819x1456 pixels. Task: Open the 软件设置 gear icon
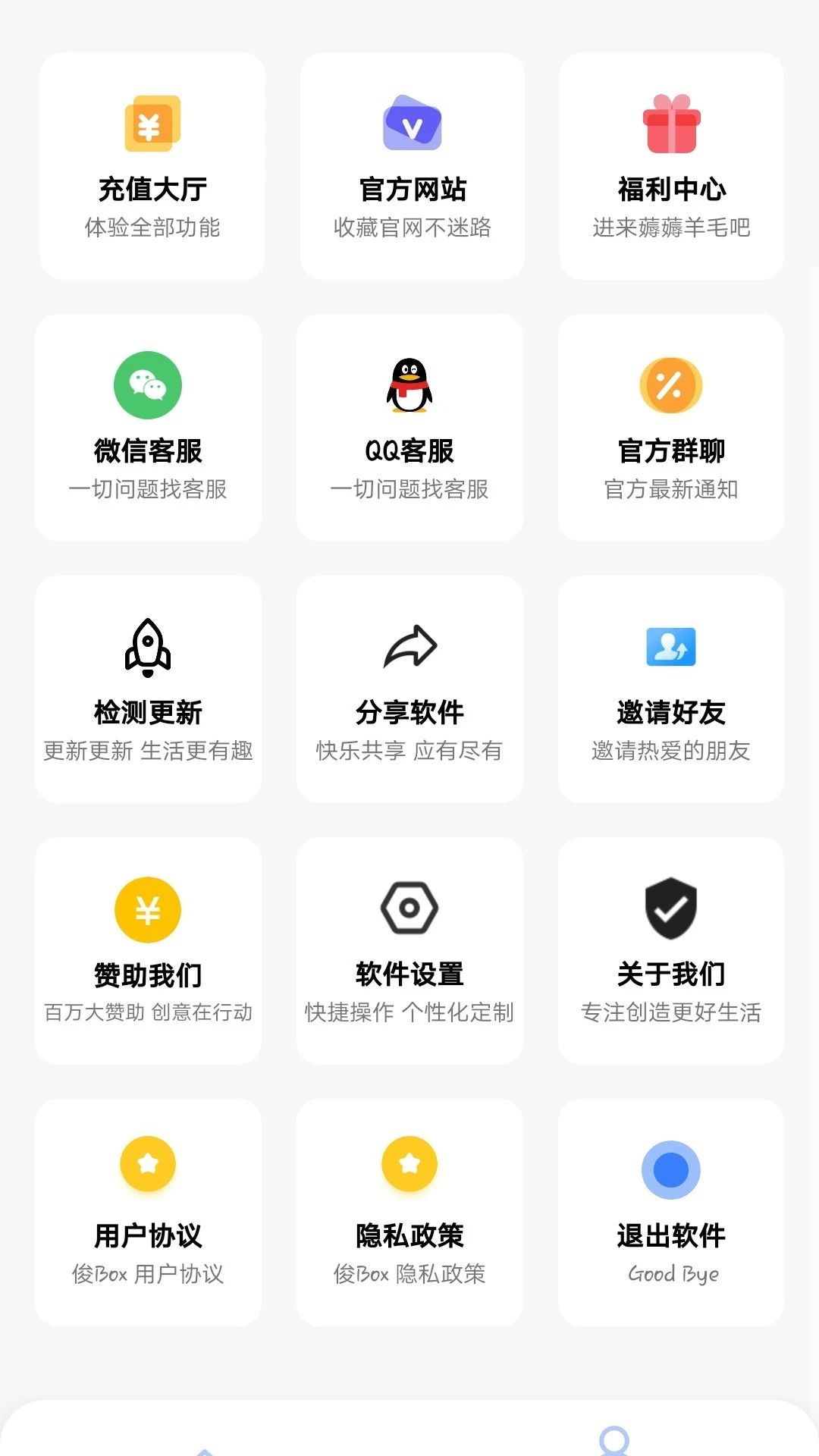pos(409,909)
